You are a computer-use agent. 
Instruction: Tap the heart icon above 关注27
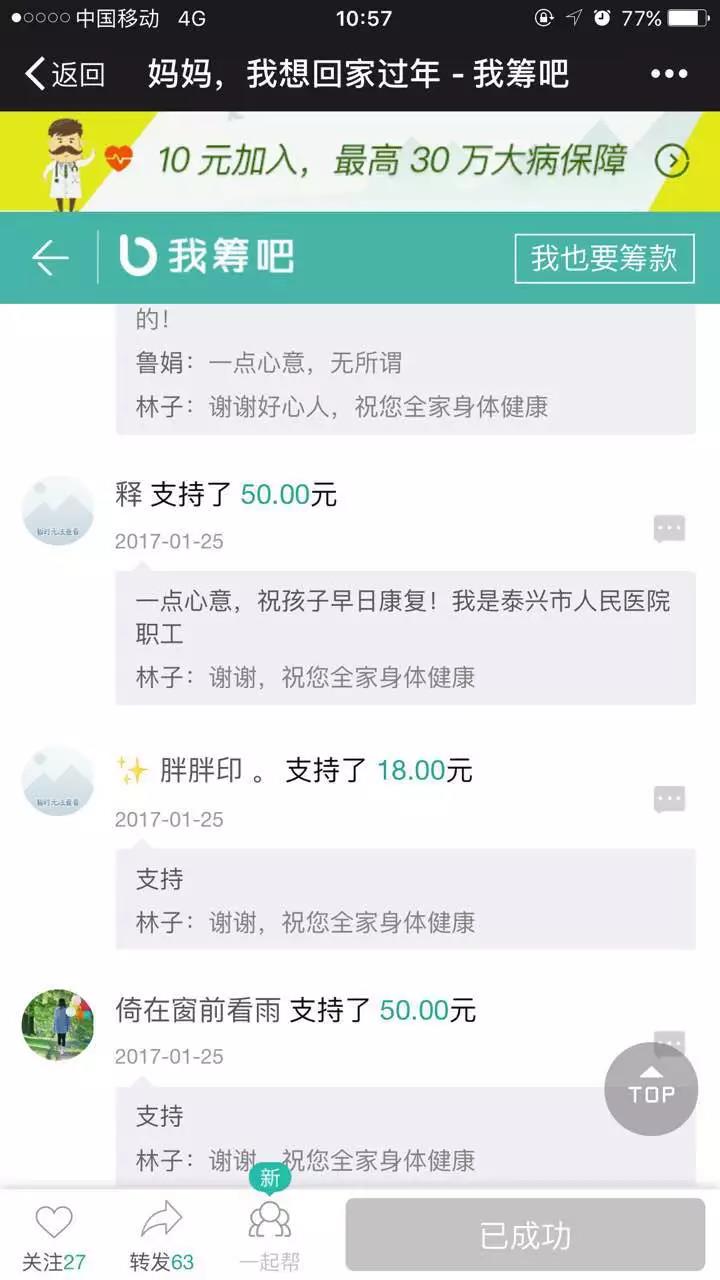point(55,1218)
